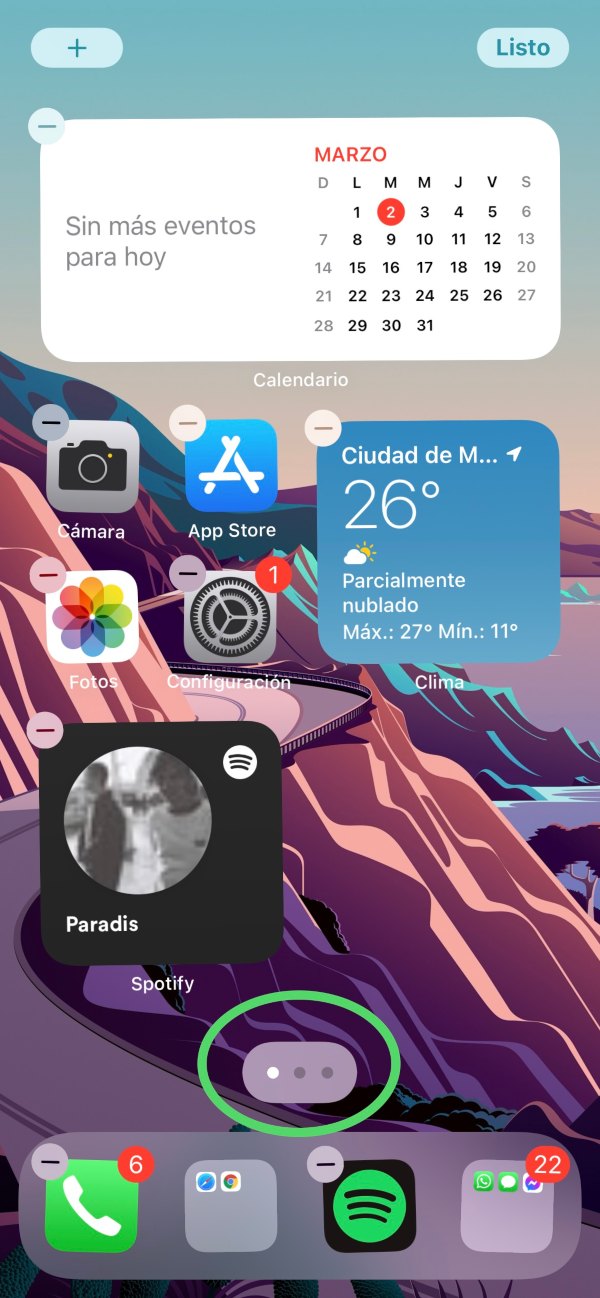Remove the Fotos app via minus badge
Viewport: 600px width, 1298px height.
point(48,574)
